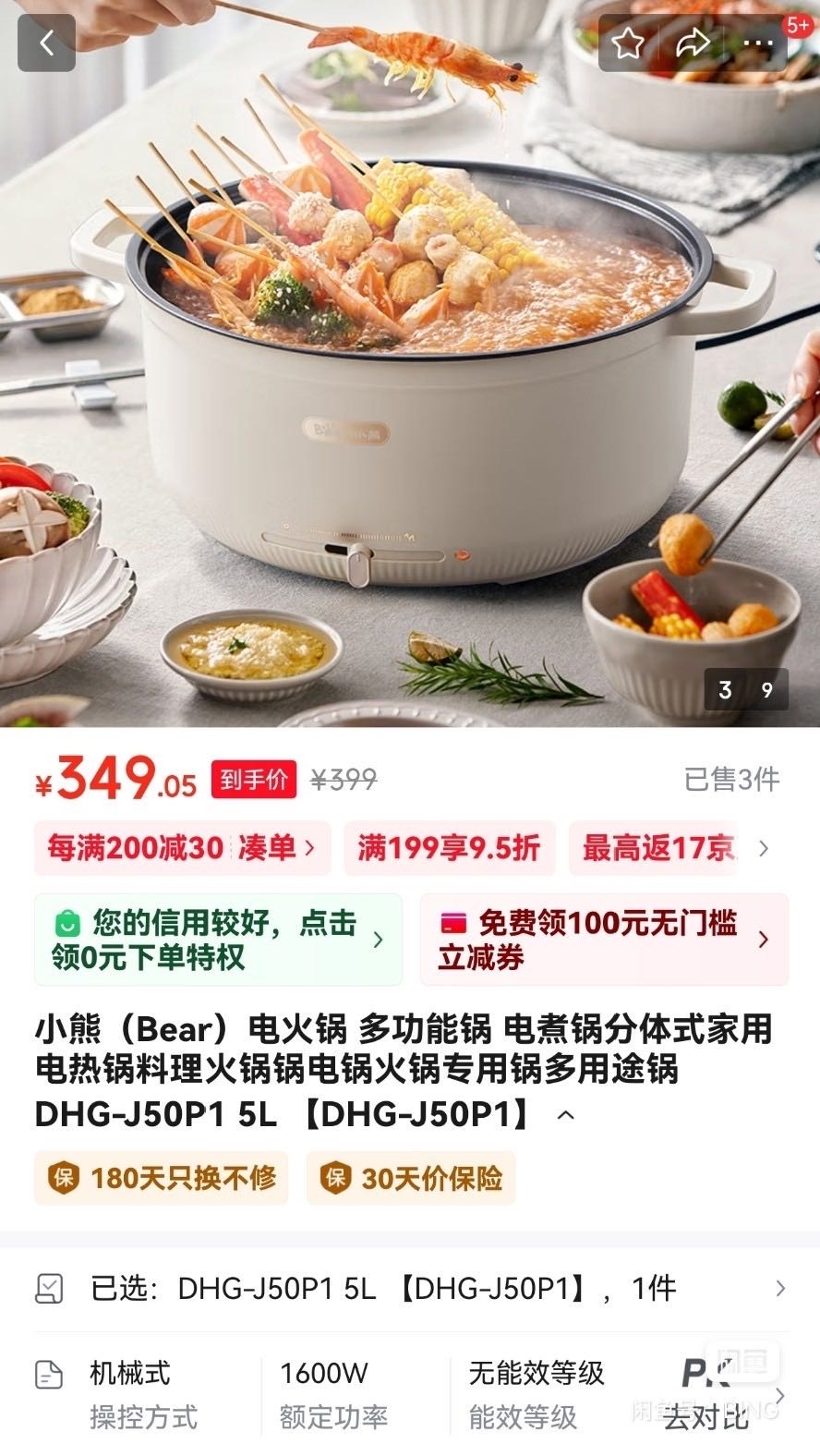This screenshot has width=820, height=1456.
Task: Open the 每满200减30 凑单 promotion
Action: (182, 848)
